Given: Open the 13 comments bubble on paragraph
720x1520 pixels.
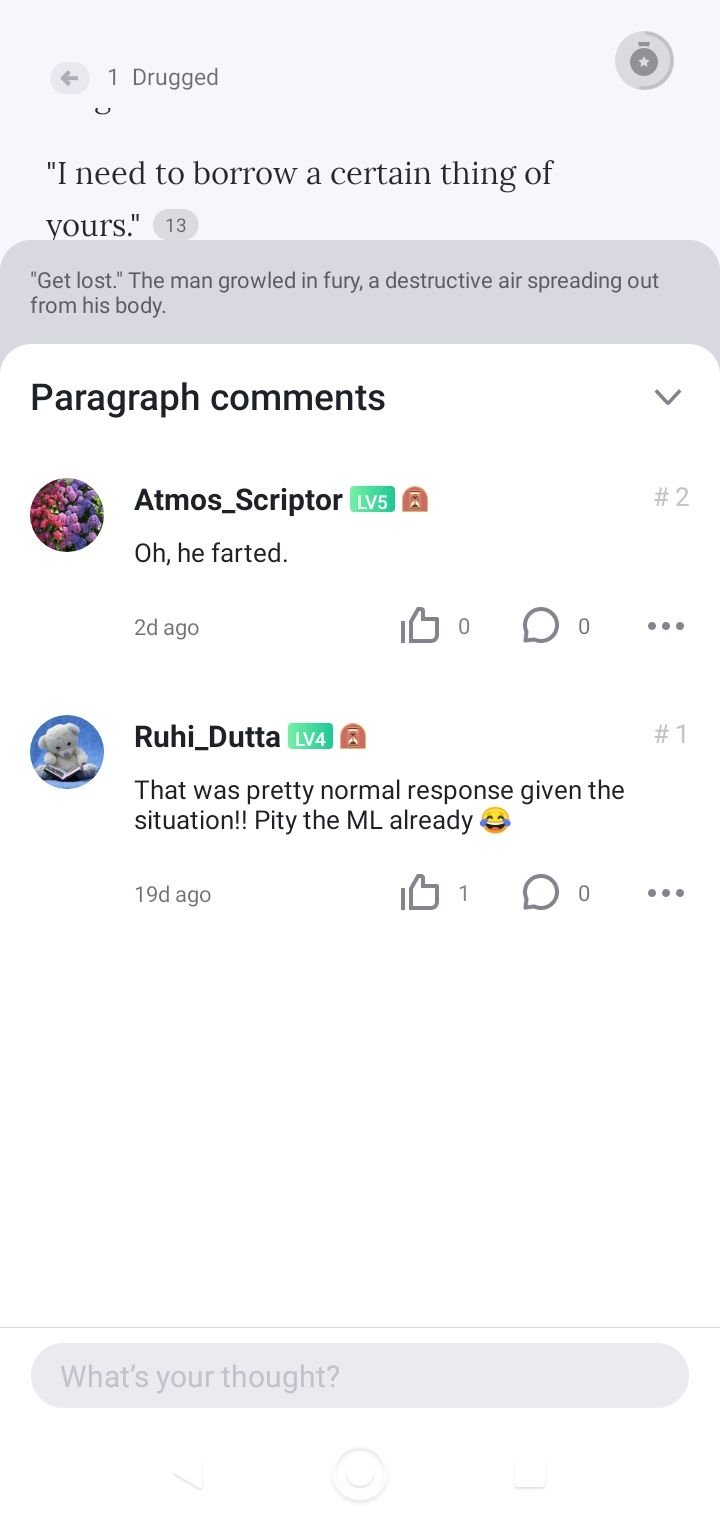Looking at the screenshot, I should pos(176,225).
